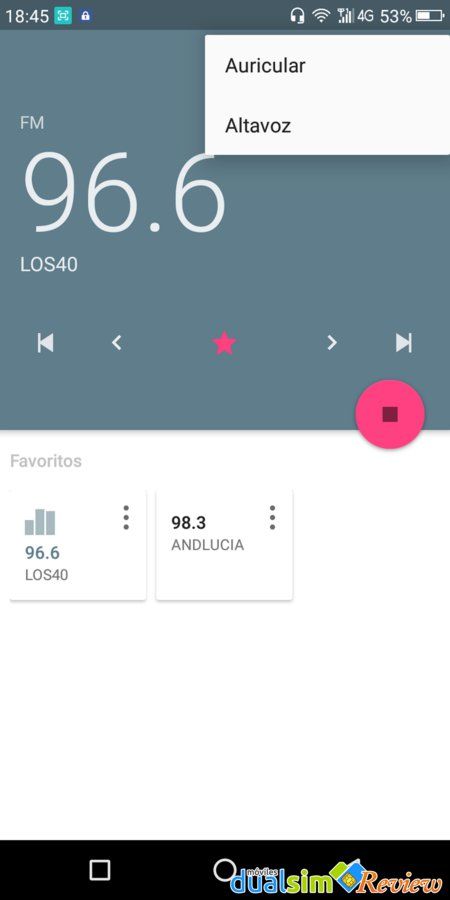
Task: Toggle the favorite star for 96.6
Action: 224,343
